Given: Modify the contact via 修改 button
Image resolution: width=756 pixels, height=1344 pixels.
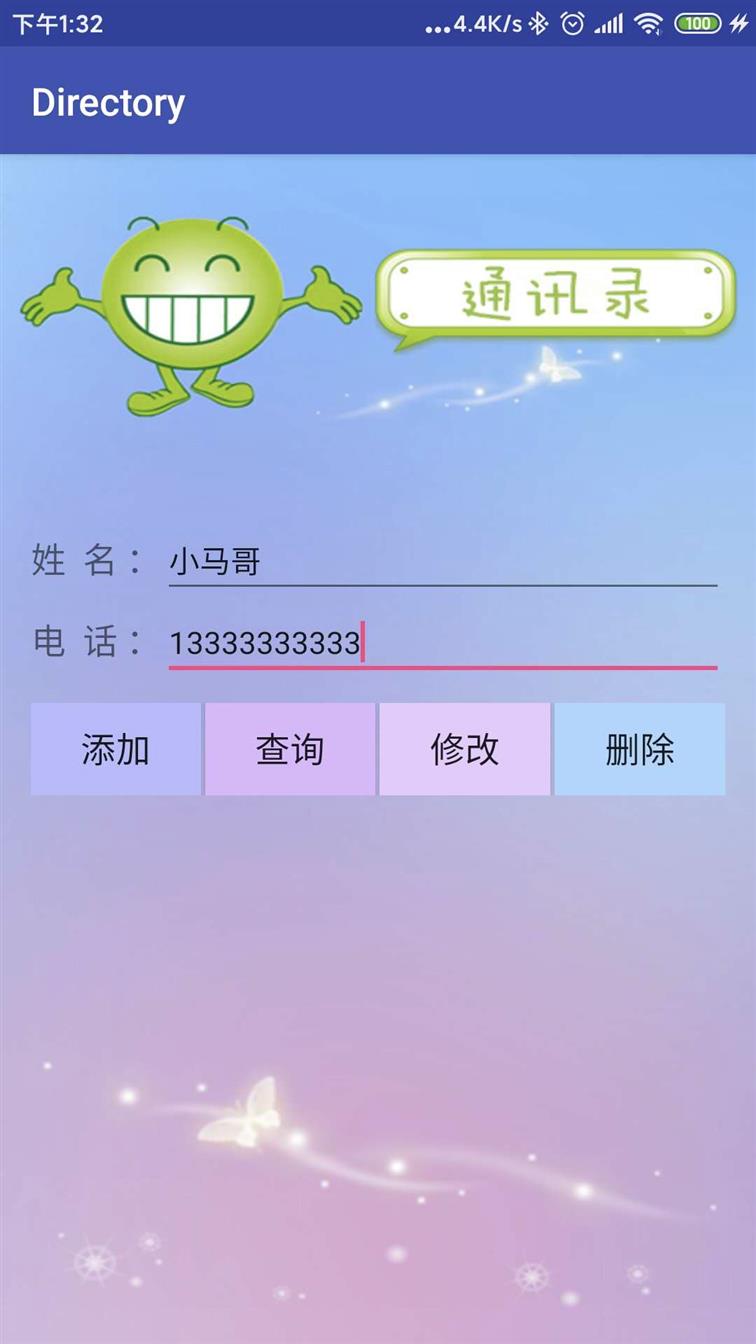Looking at the screenshot, I should click(x=465, y=749).
